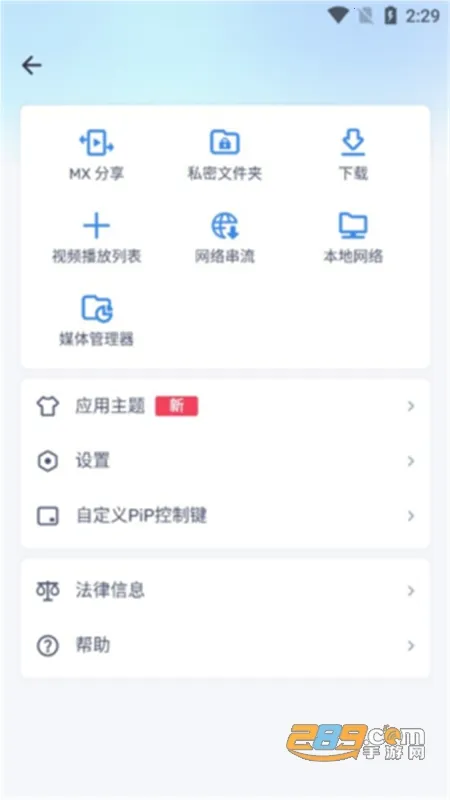Image resolution: width=450 pixels, height=800 pixels.
Task: Select 网络串流
Action: 224,238
